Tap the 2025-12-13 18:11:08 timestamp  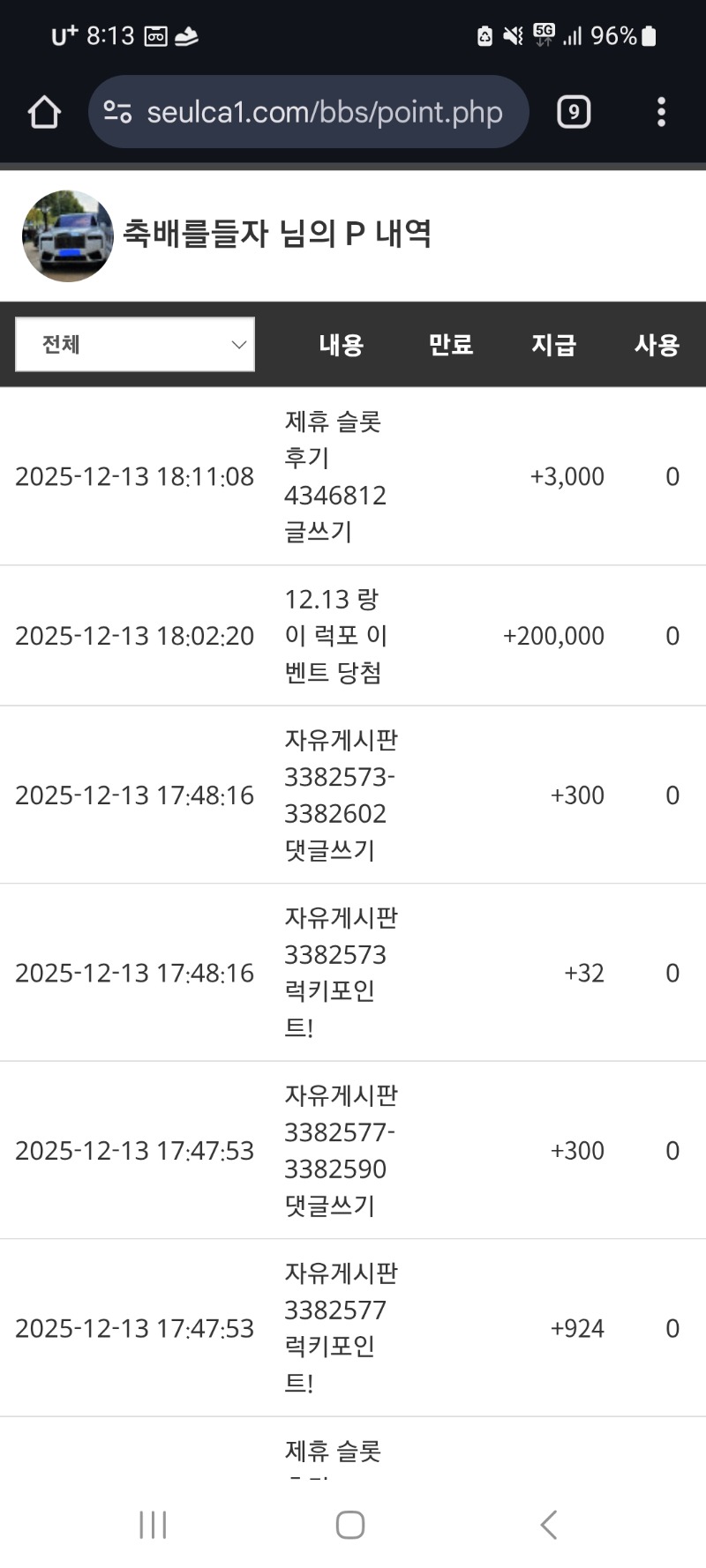(x=134, y=476)
